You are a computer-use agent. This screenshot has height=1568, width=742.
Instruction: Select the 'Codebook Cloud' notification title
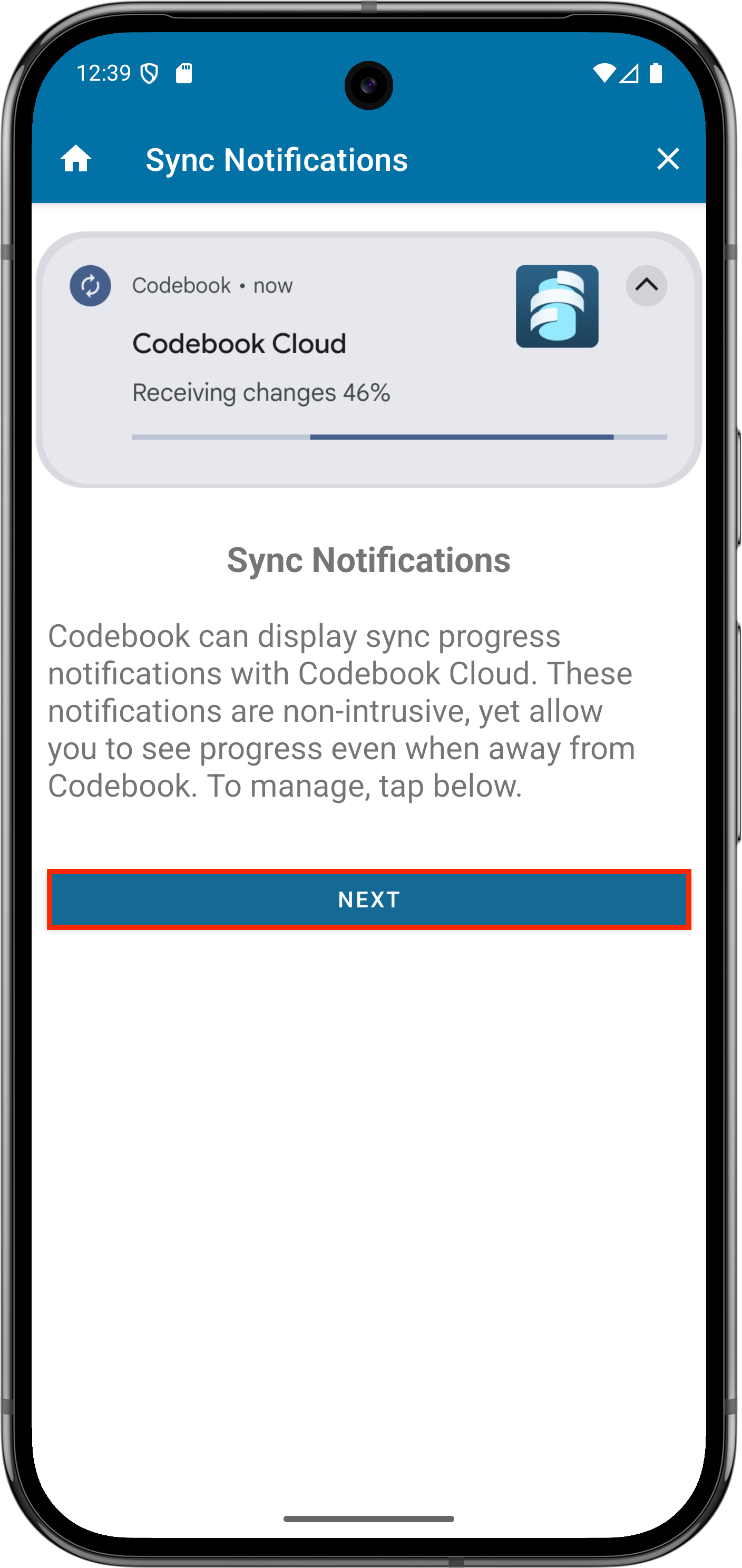click(x=239, y=343)
